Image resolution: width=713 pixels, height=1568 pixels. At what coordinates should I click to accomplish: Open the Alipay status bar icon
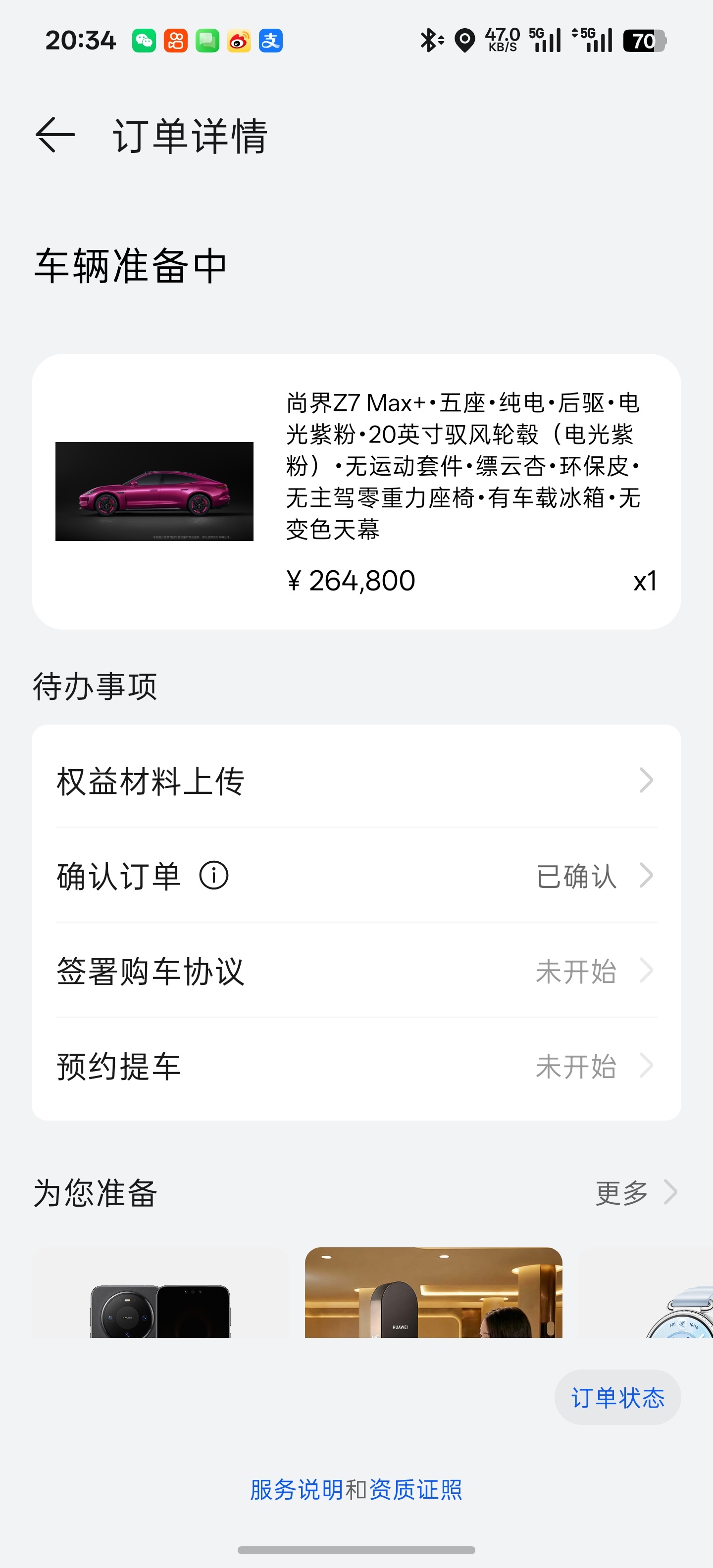pyautogui.click(x=270, y=41)
